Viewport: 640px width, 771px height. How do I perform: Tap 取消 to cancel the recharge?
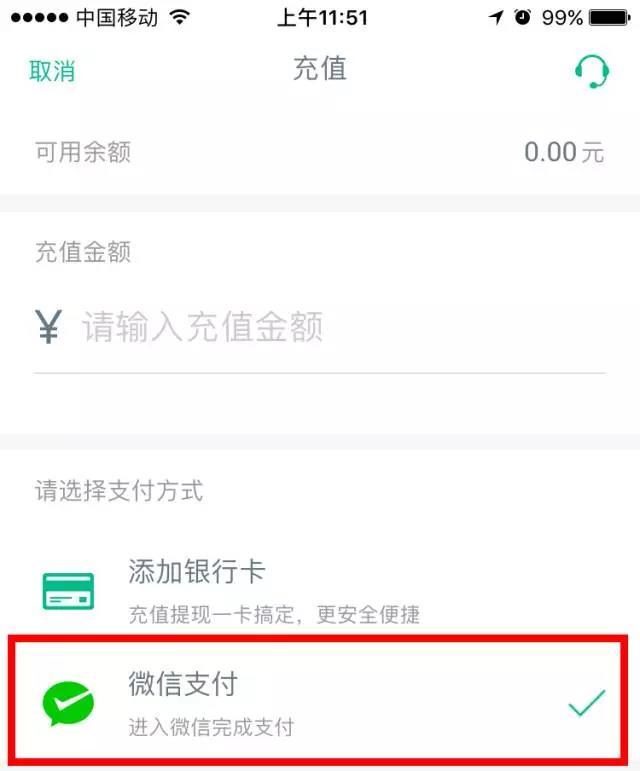click(52, 71)
